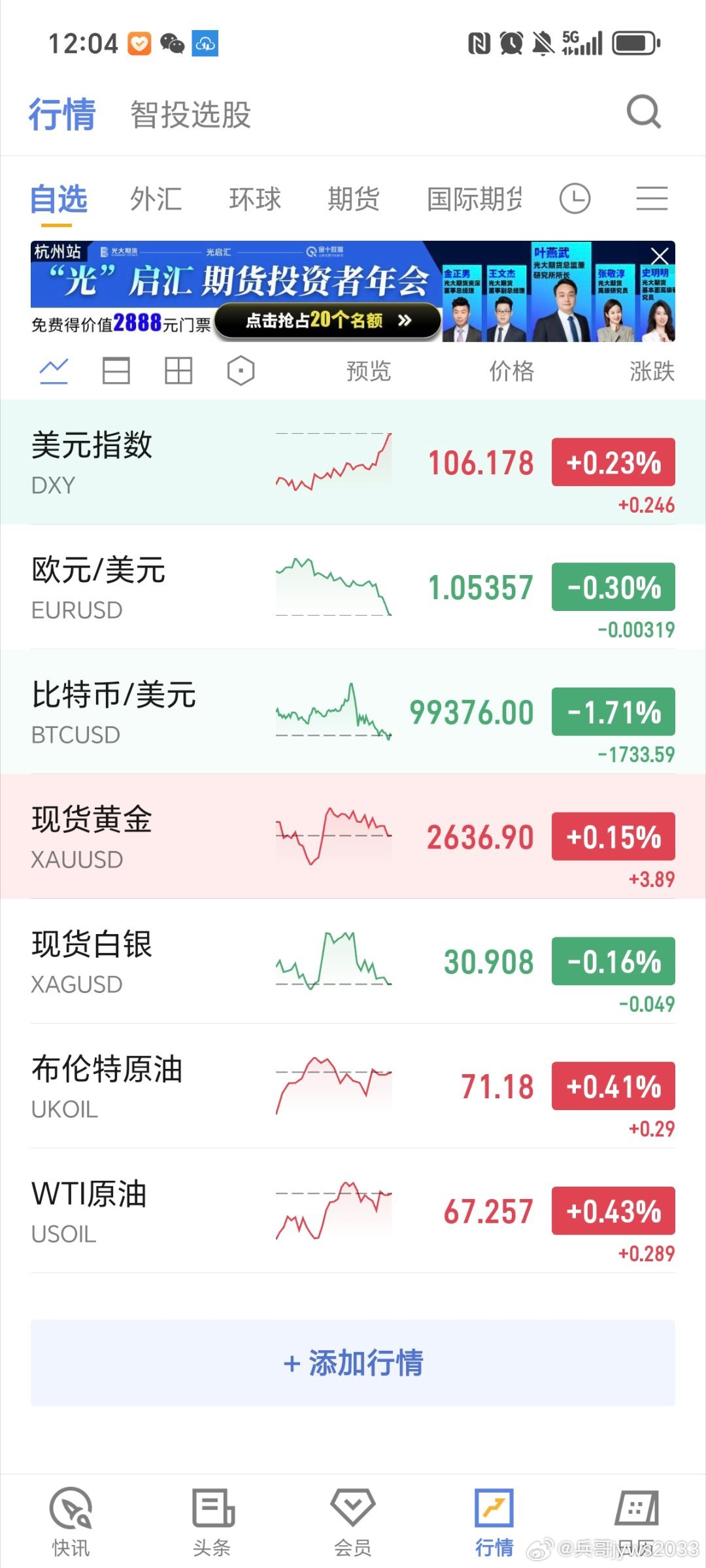This screenshot has width=706, height=1568.
Task: Open the 美元指数 DXY quote
Action: [353, 462]
